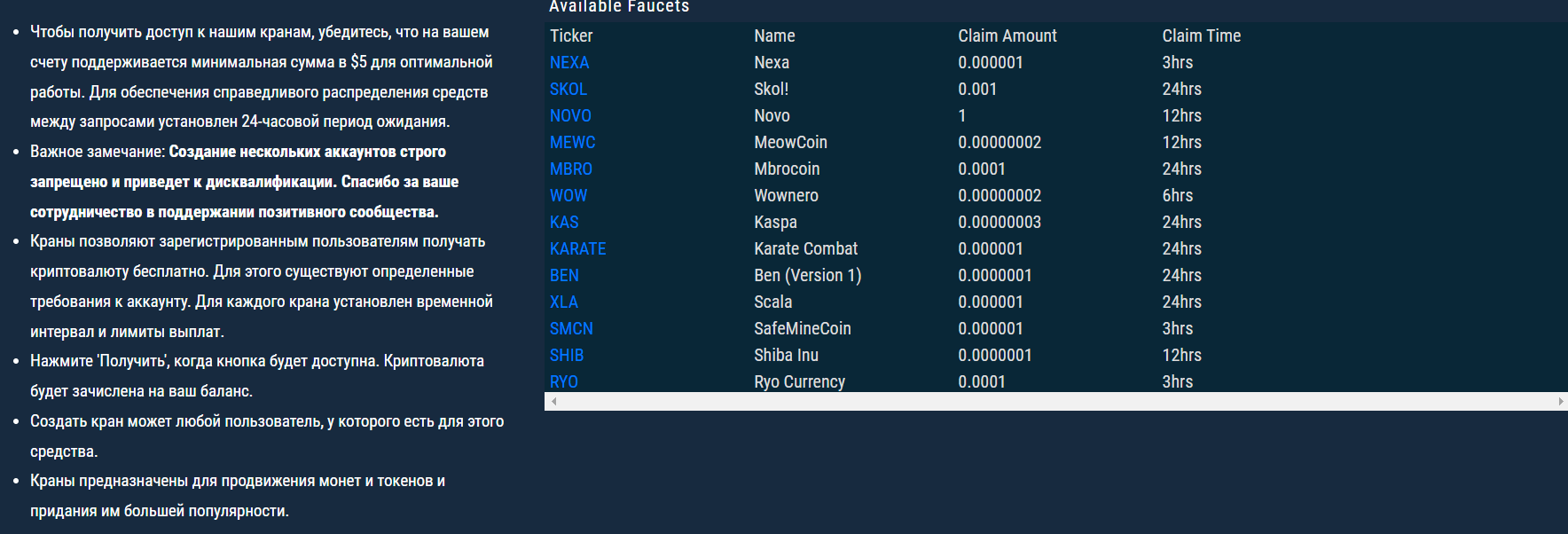
Task: Tap the WOW faucet link
Action: (x=568, y=196)
